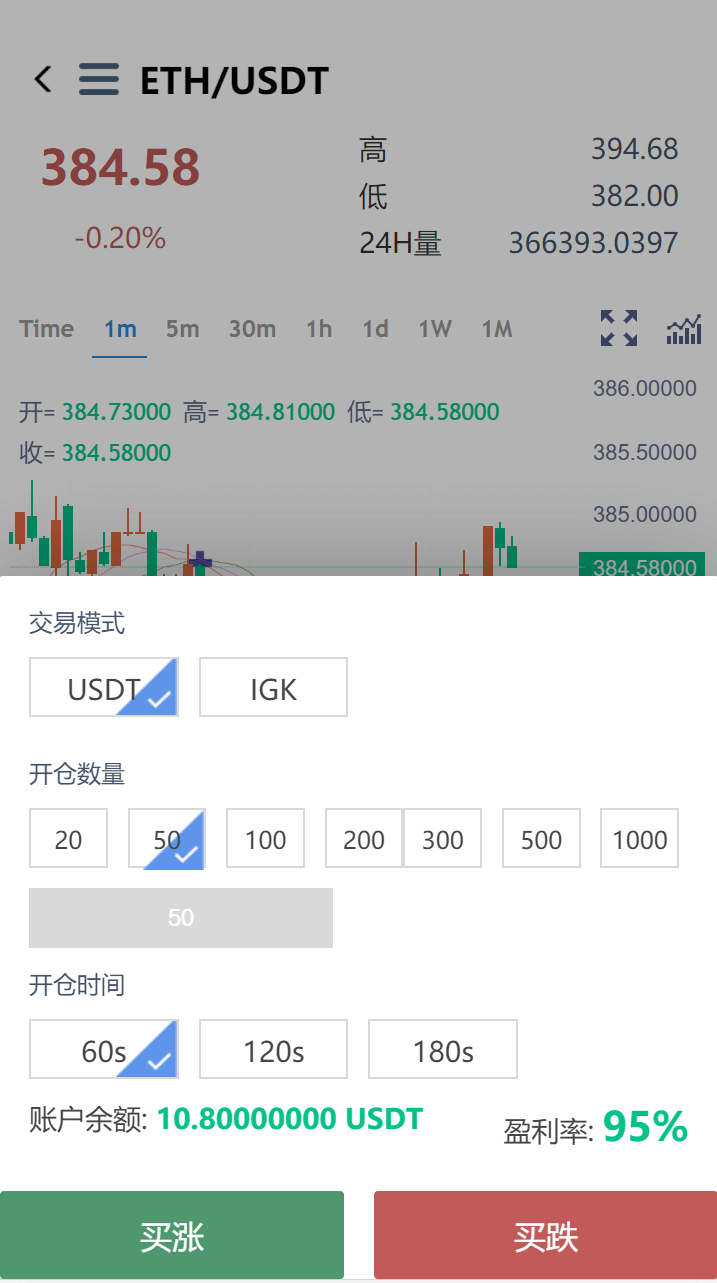Choose 1000 as open quantity
This screenshot has width=717, height=1283.
pyautogui.click(x=640, y=839)
